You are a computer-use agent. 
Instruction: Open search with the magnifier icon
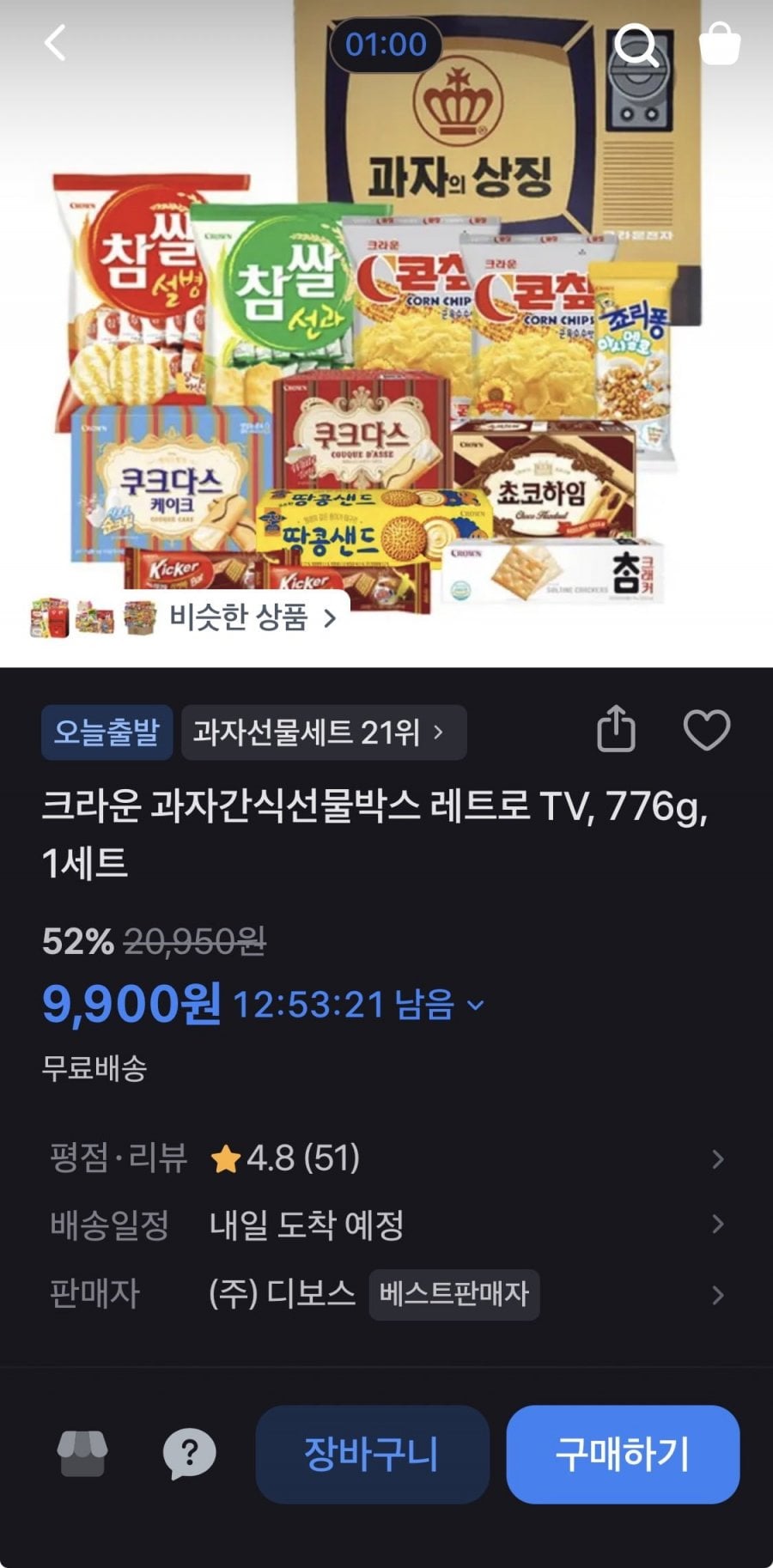point(636,44)
